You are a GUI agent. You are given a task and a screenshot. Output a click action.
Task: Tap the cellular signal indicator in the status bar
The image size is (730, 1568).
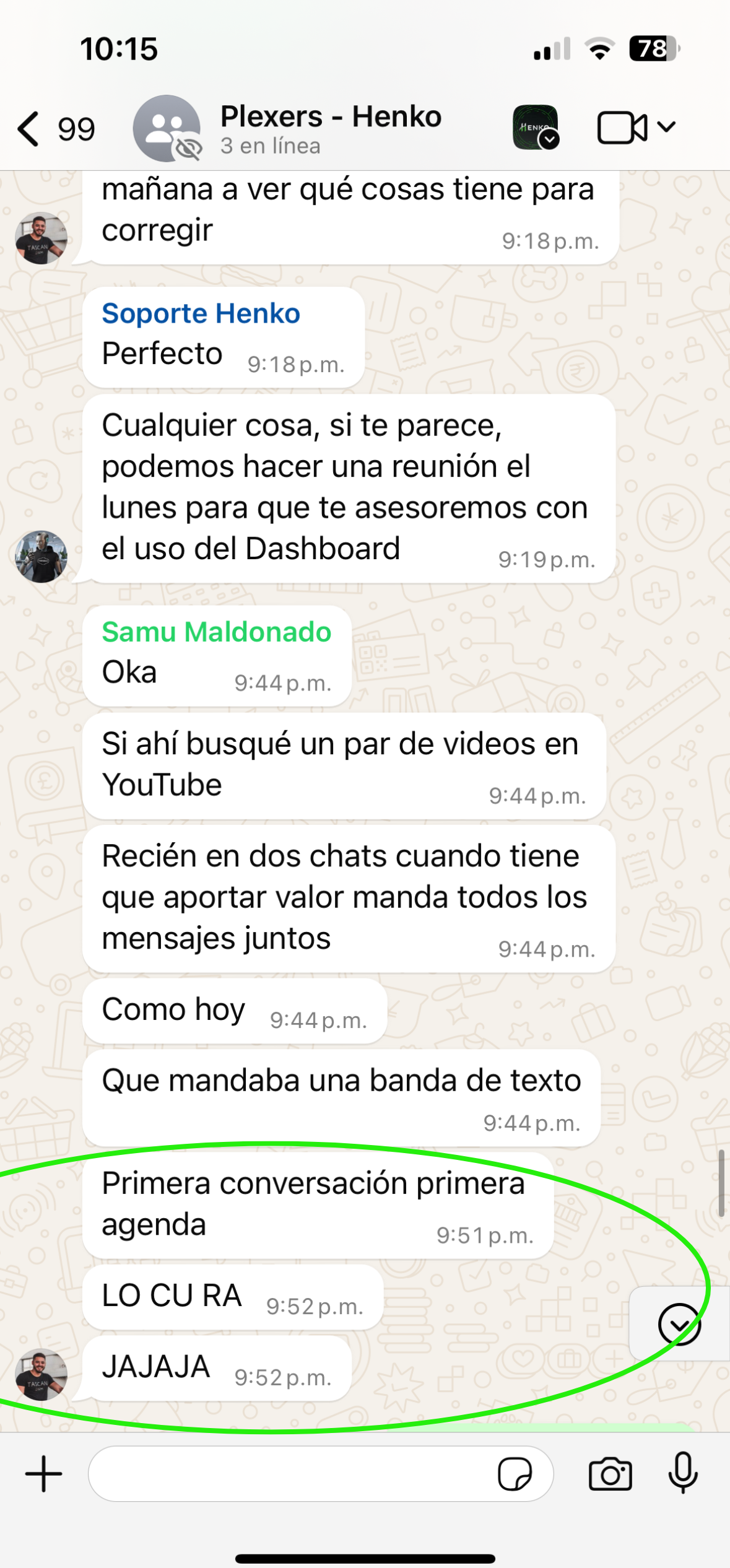pos(550,49)
